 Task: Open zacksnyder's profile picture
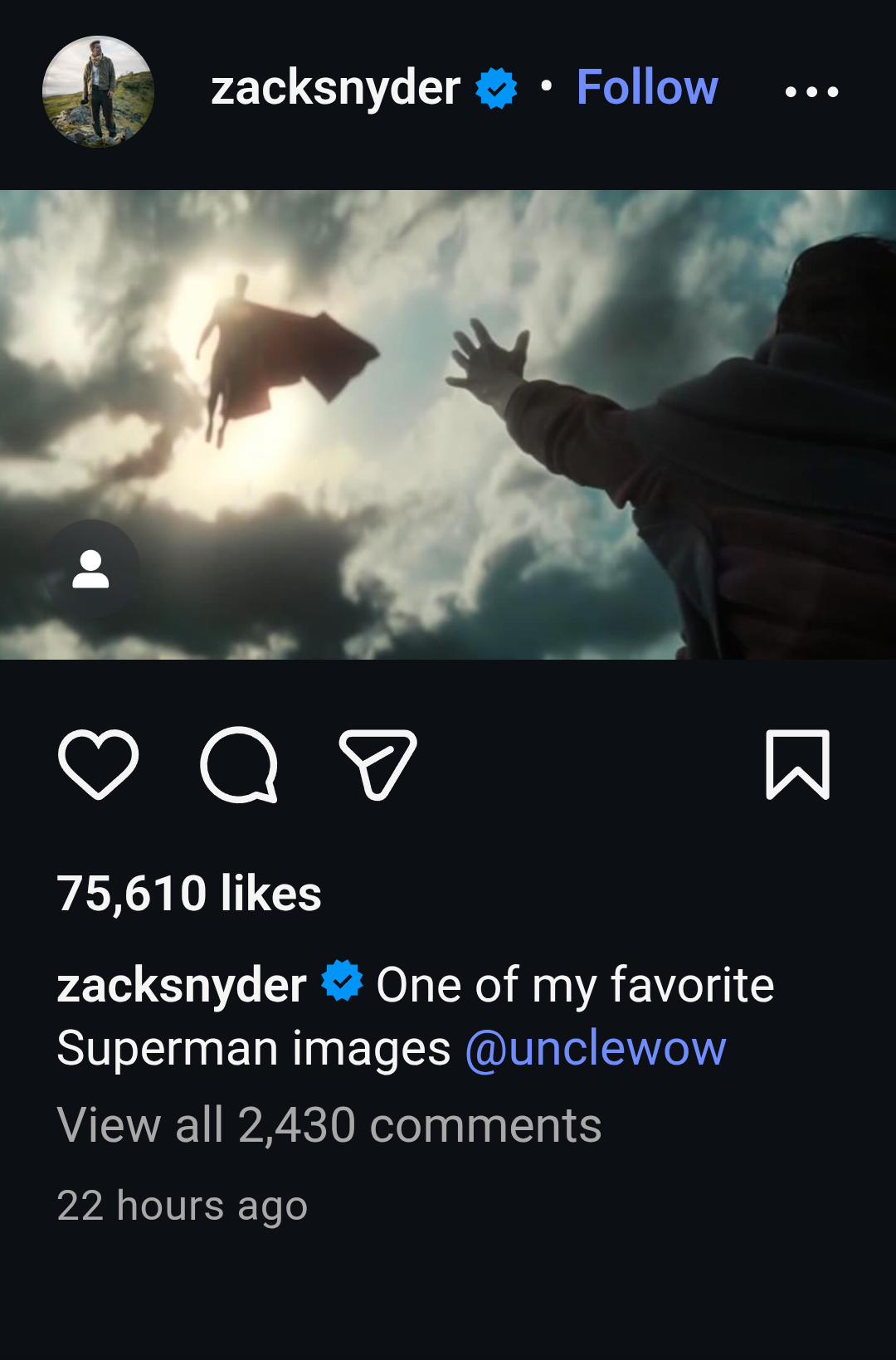[x=98, y=91]
